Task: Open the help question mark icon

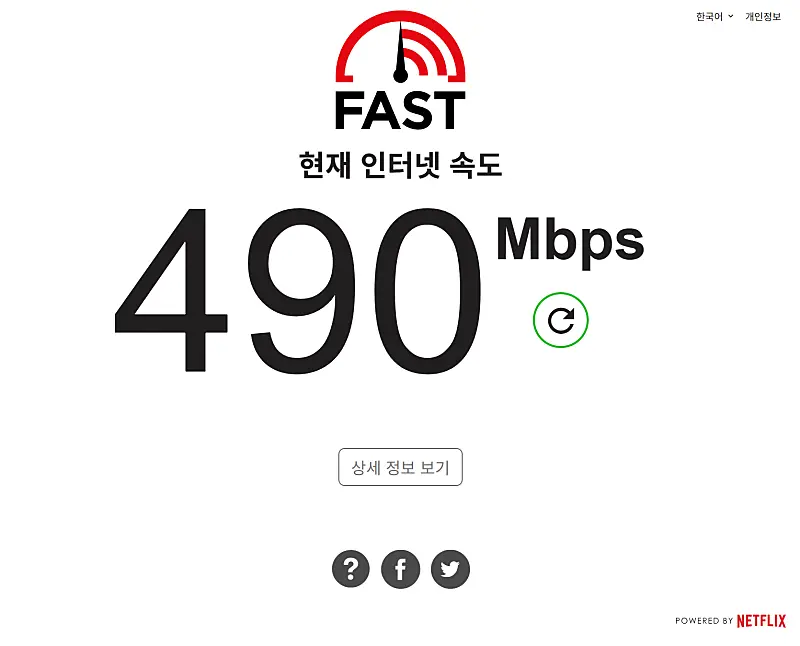Action: click(351, 569)
